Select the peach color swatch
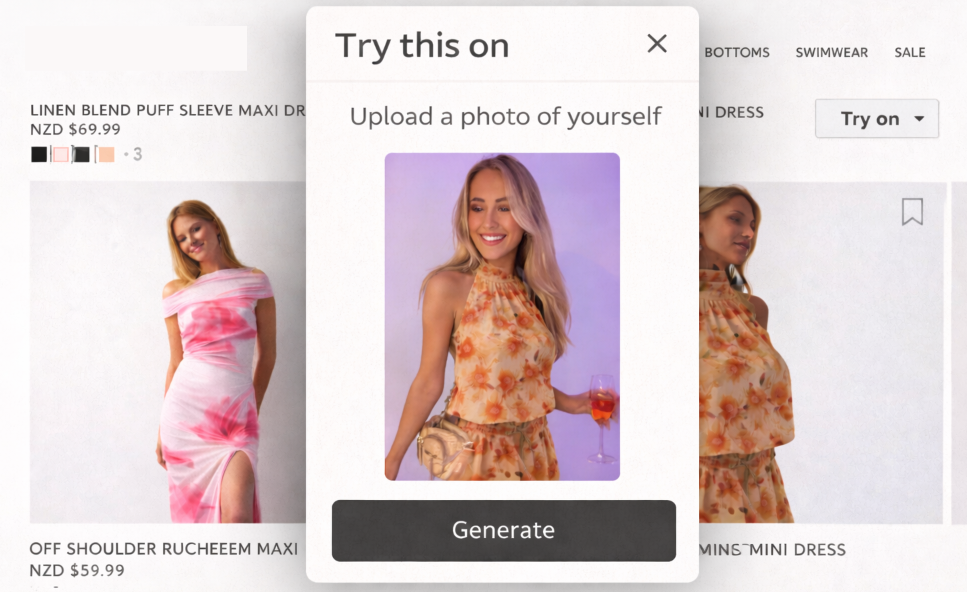Screen dimensions: 967x592 point(106,154)
